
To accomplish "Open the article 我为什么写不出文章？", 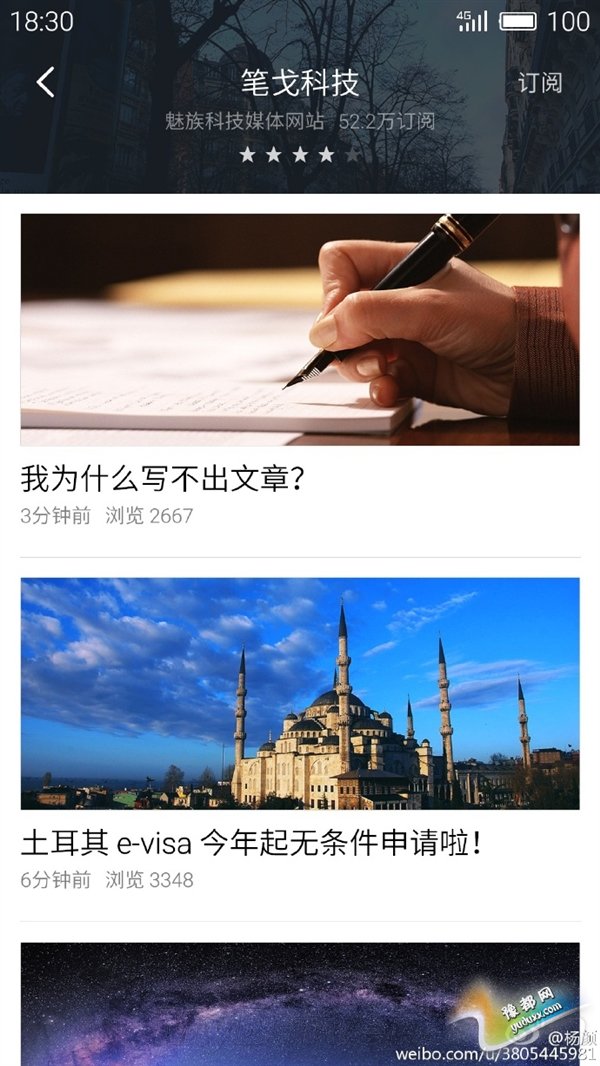I will 163,479.
